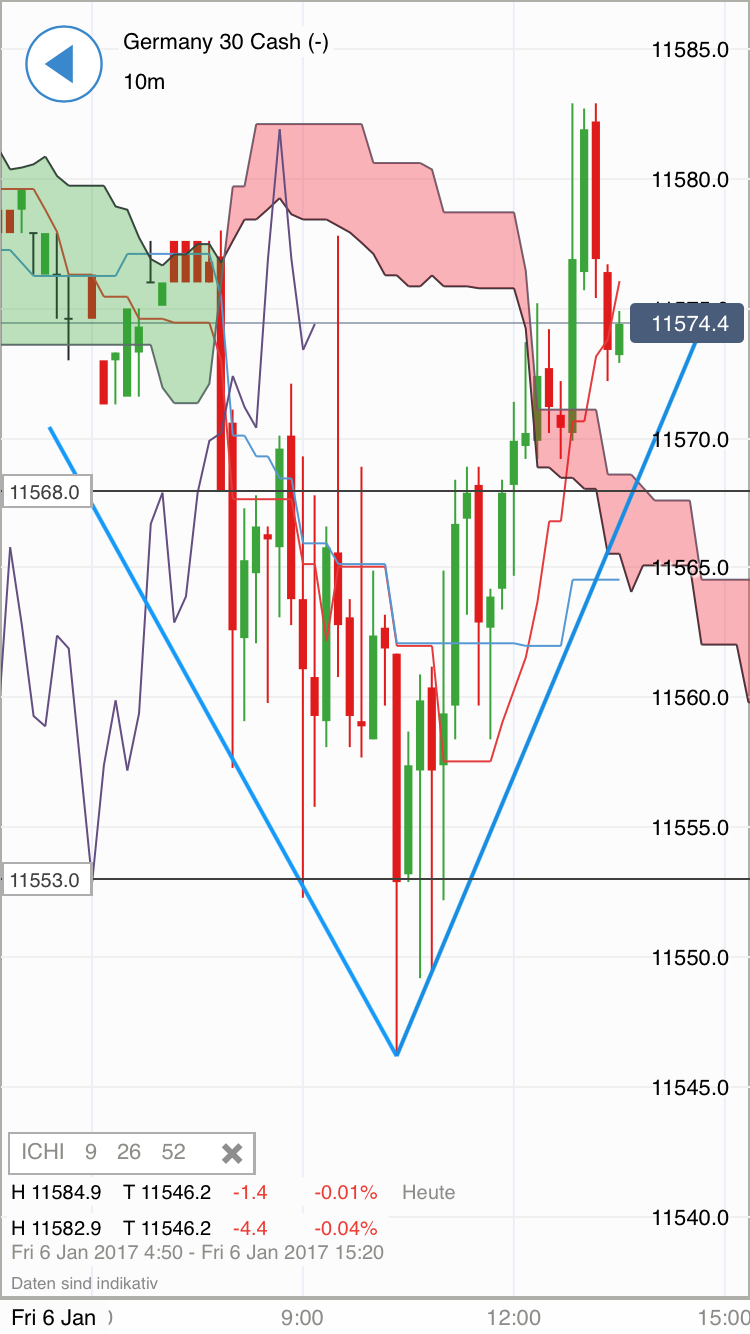Change the 10m chart timeframe

tap(144, 82)
